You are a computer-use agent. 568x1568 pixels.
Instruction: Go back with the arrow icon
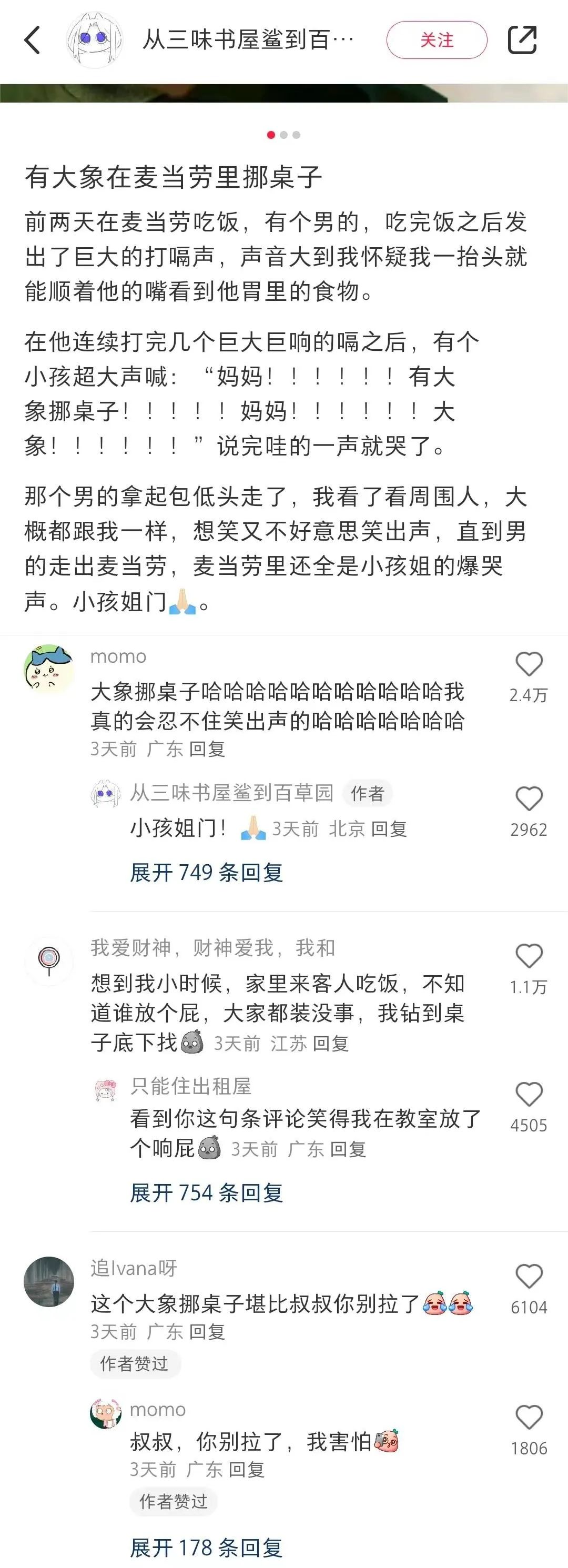pos(32,40)
